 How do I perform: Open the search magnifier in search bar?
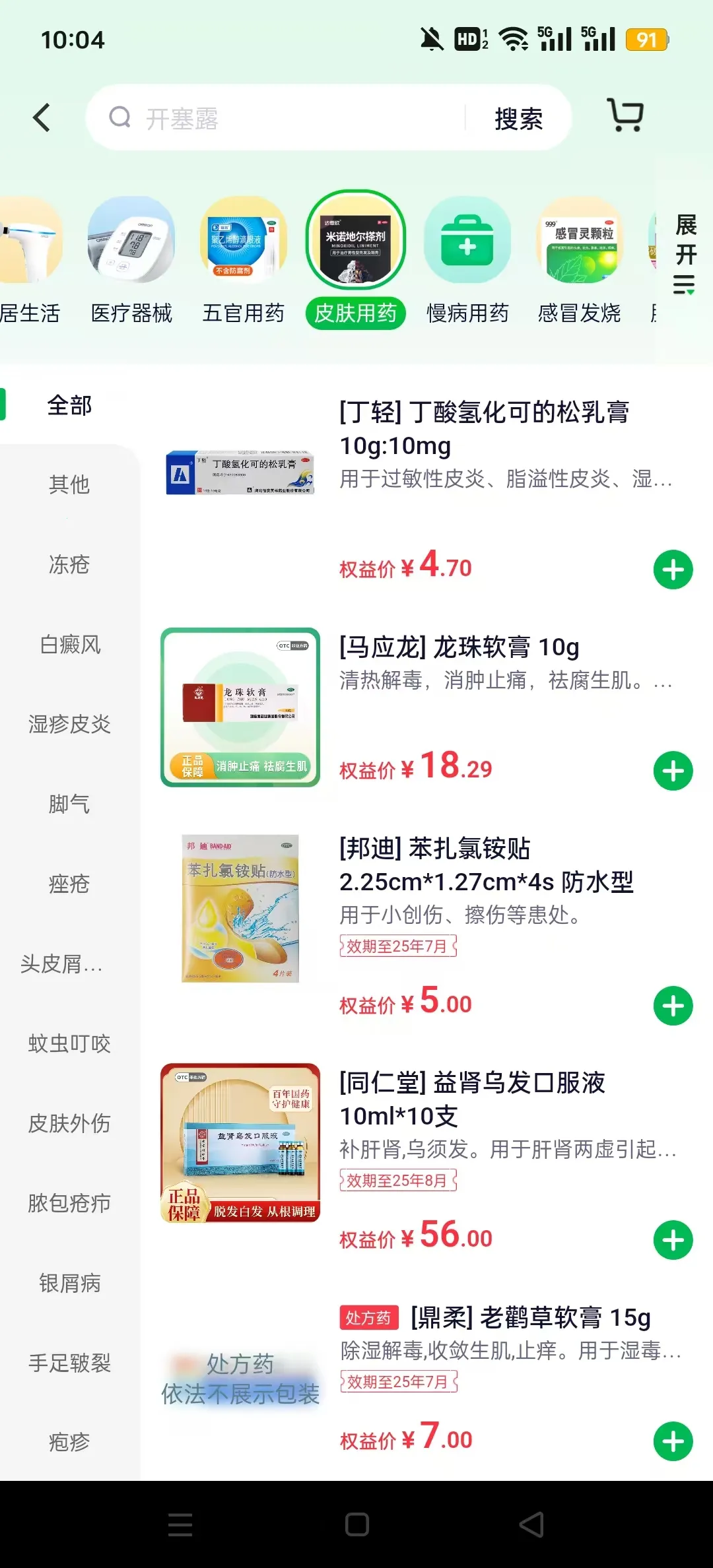119,117
